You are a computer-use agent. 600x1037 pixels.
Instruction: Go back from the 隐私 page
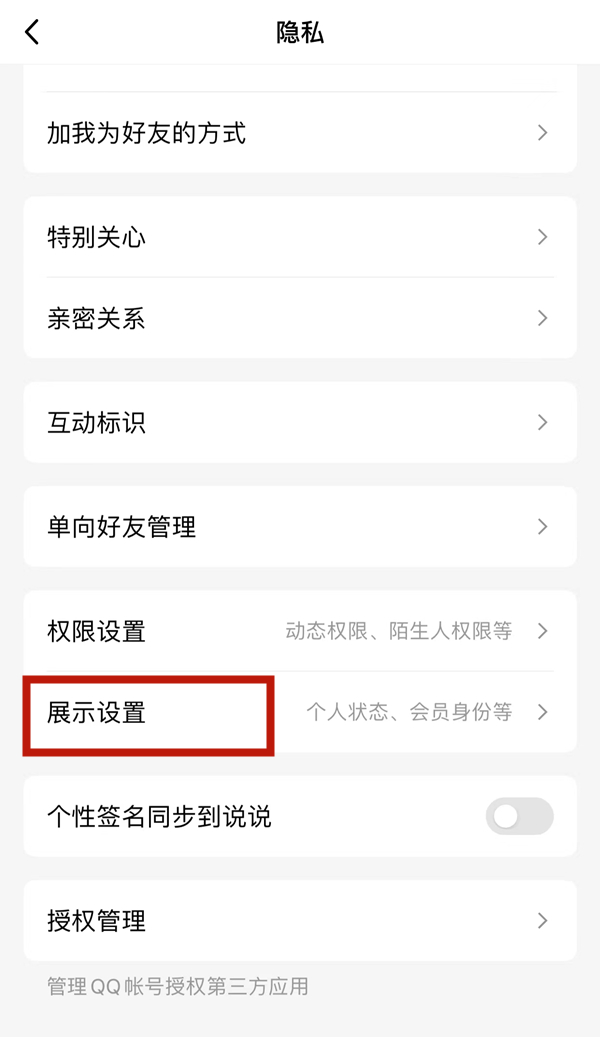coord(32,32)
